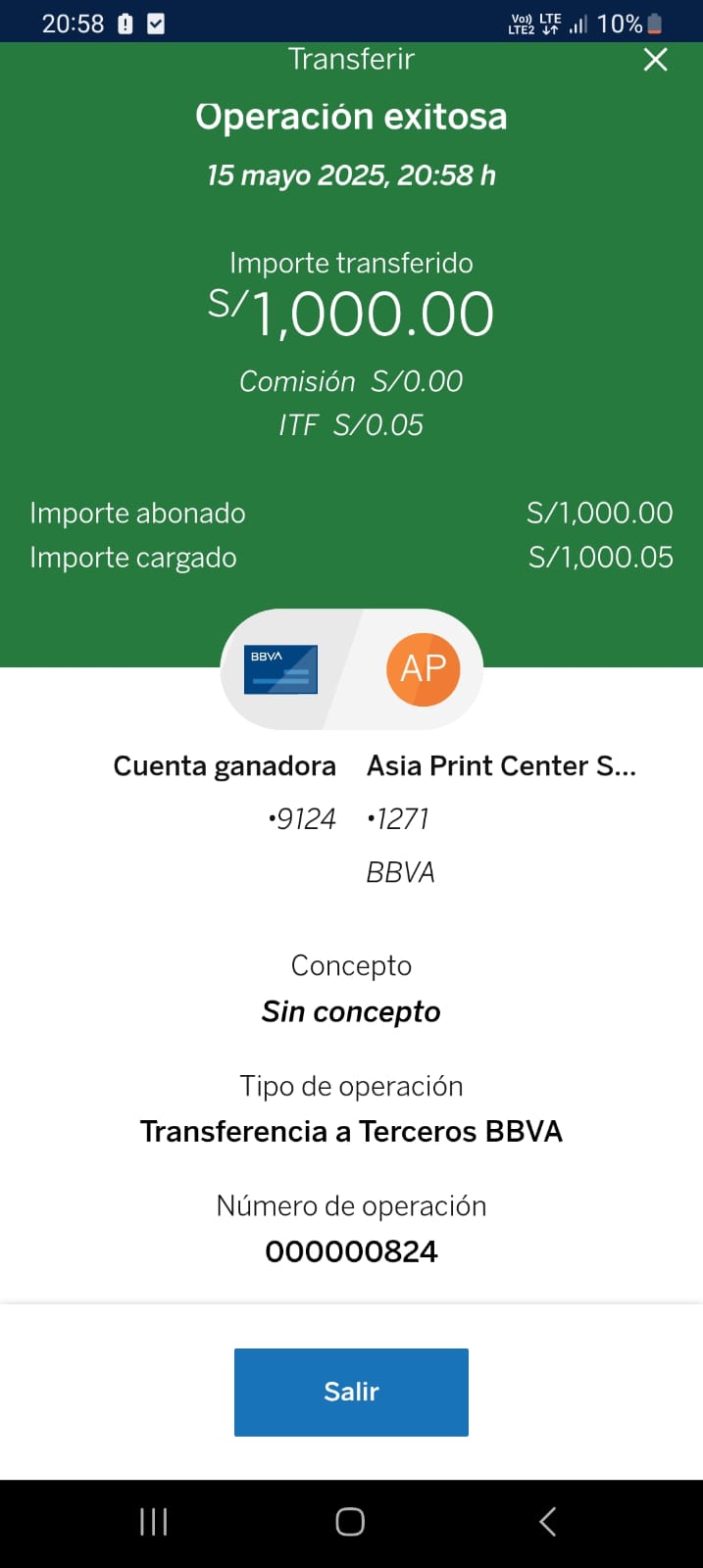Tap the Salir button
Screen dimensions: 703x1568
pyautogui.click(x=351, y=1392)
